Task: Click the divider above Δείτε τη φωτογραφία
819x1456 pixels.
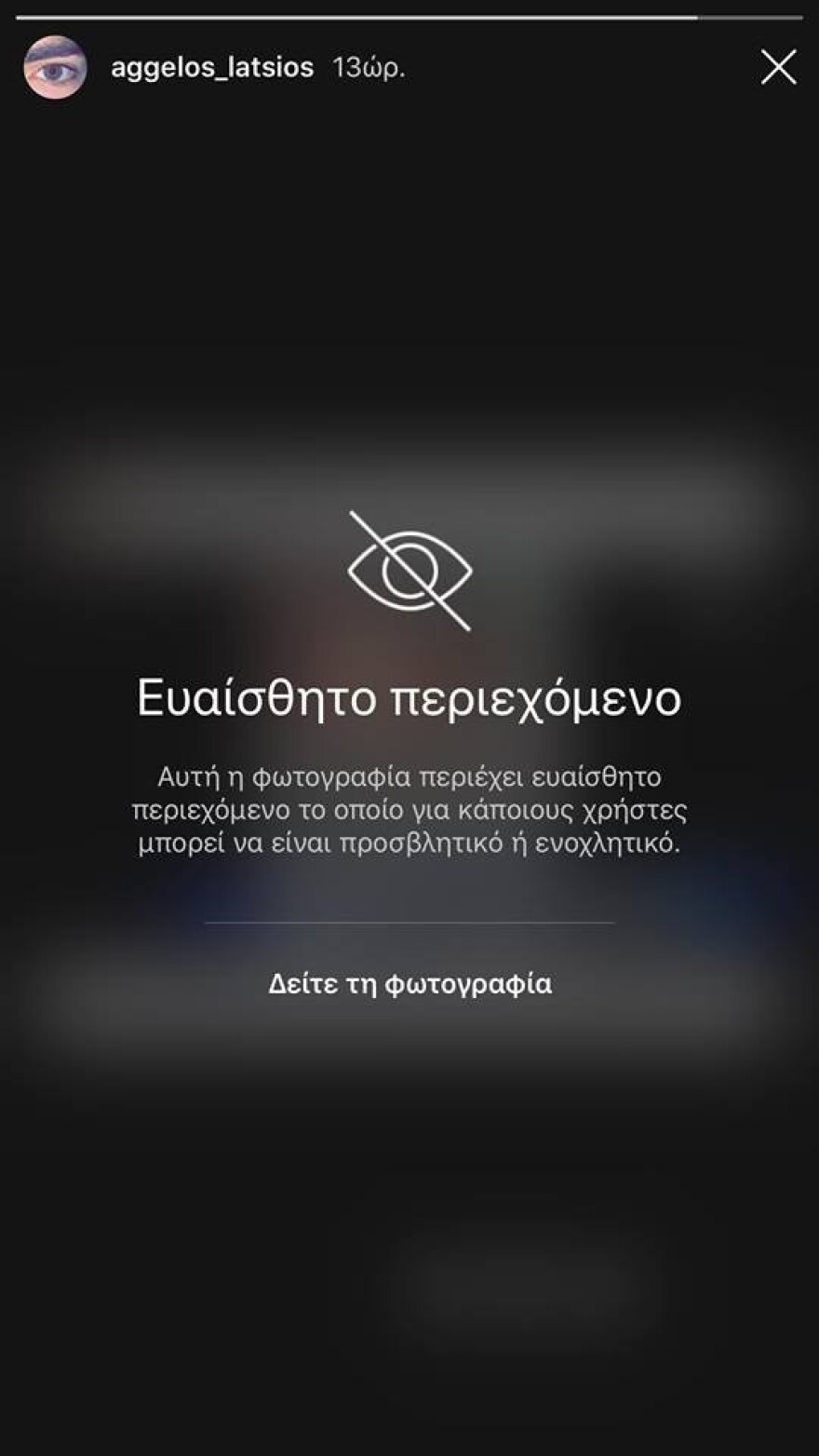Action: (409, 920)
